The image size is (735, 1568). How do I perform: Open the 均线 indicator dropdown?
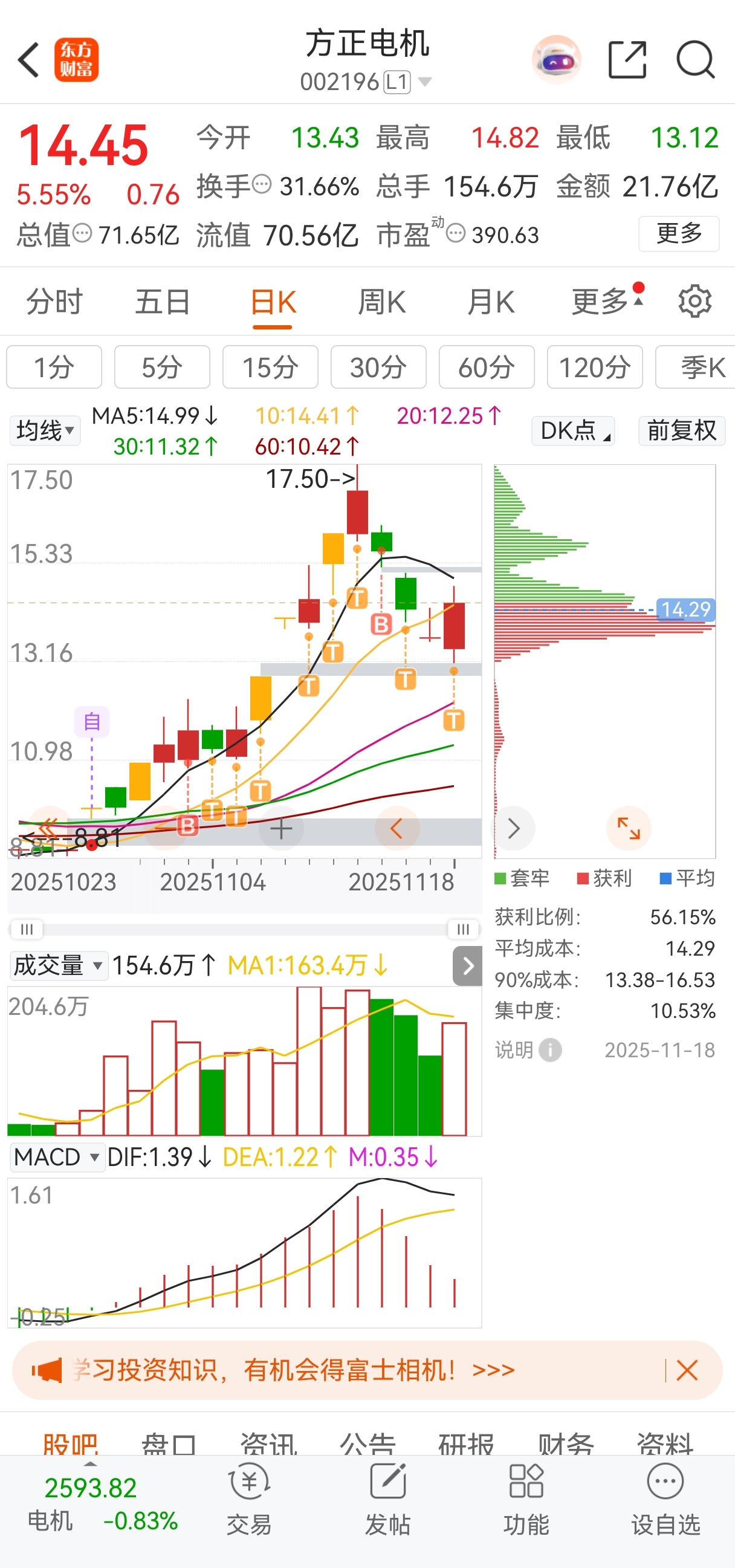(45, 430)
